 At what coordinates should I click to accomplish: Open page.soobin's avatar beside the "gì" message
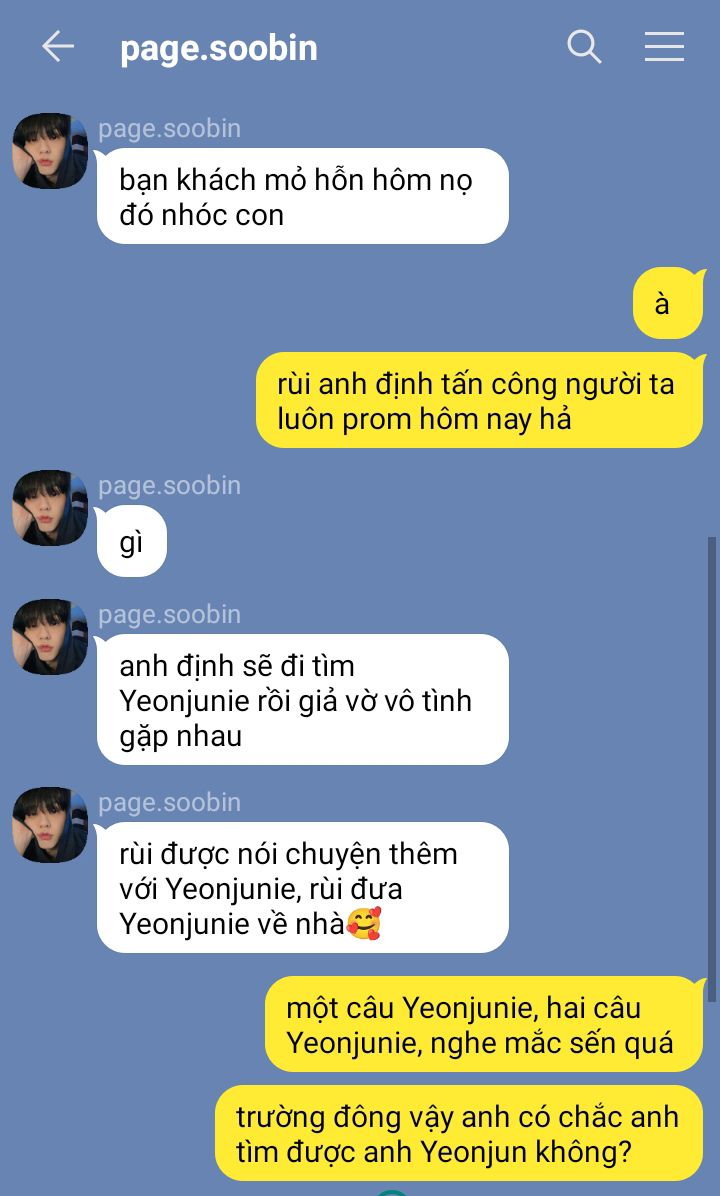pyautogui.click(x=50, y=508)
